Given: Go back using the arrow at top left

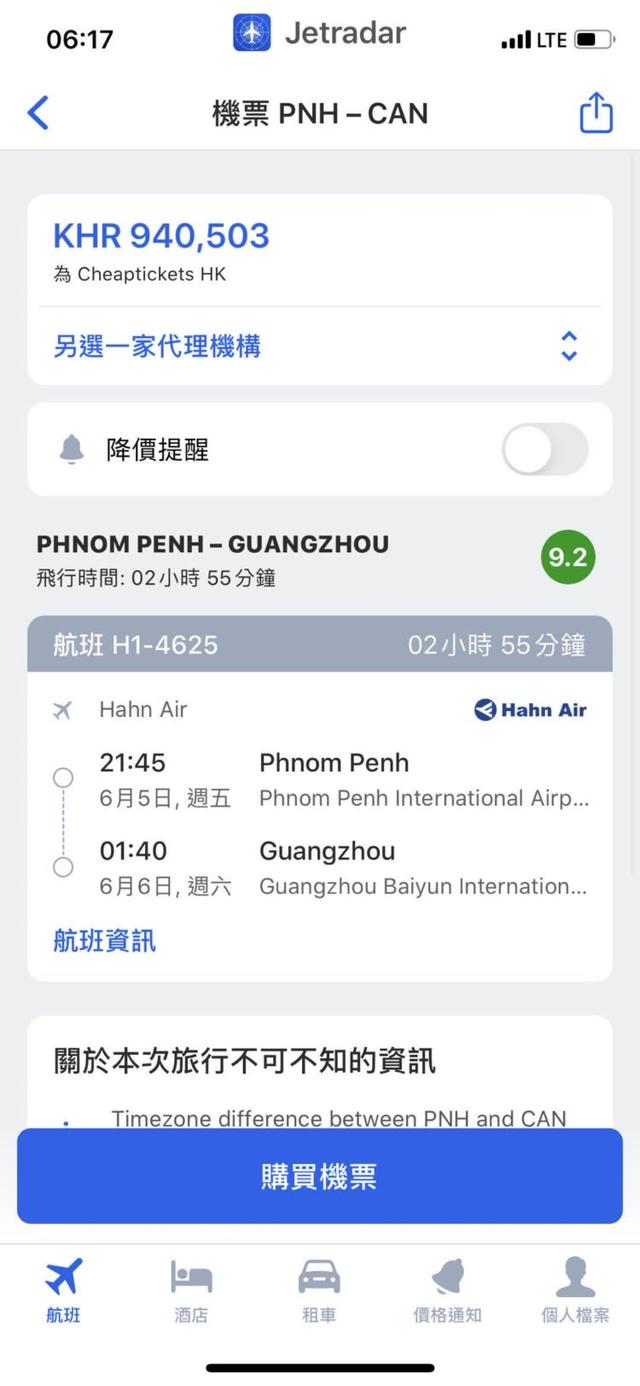Looking at the screenshot, I should click(38, 113).
